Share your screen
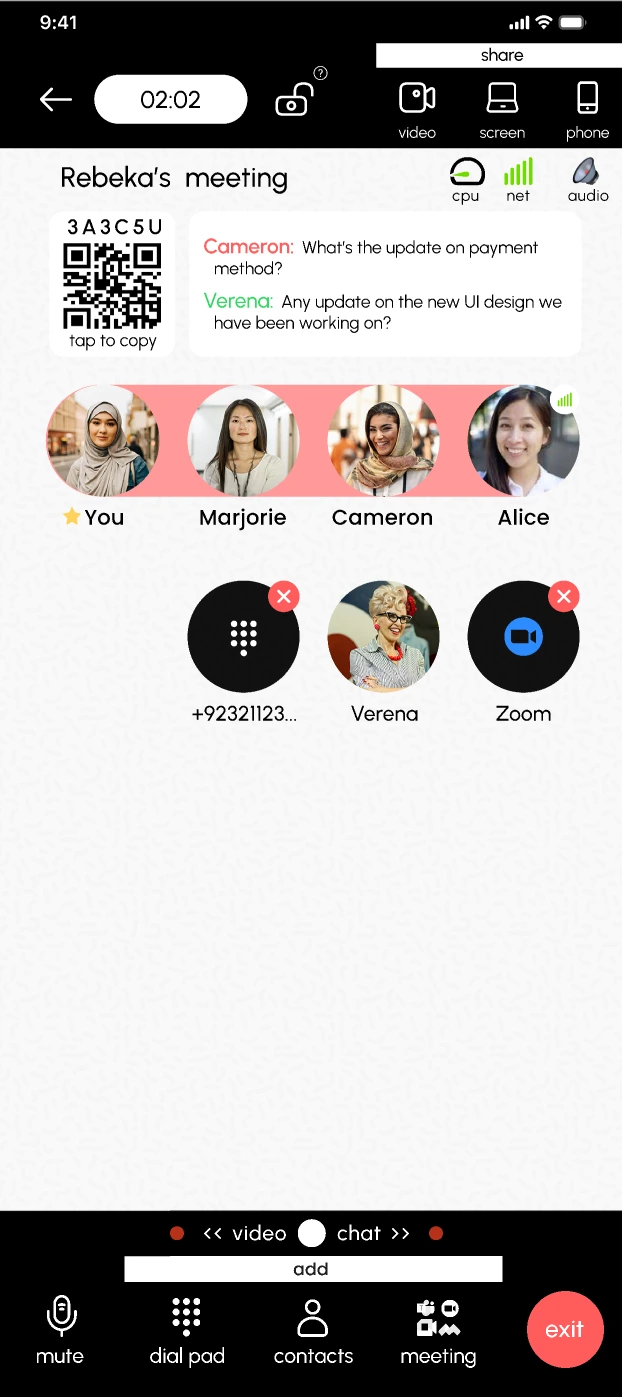This screenshot has height=1397, width=622. click(502, 110)
